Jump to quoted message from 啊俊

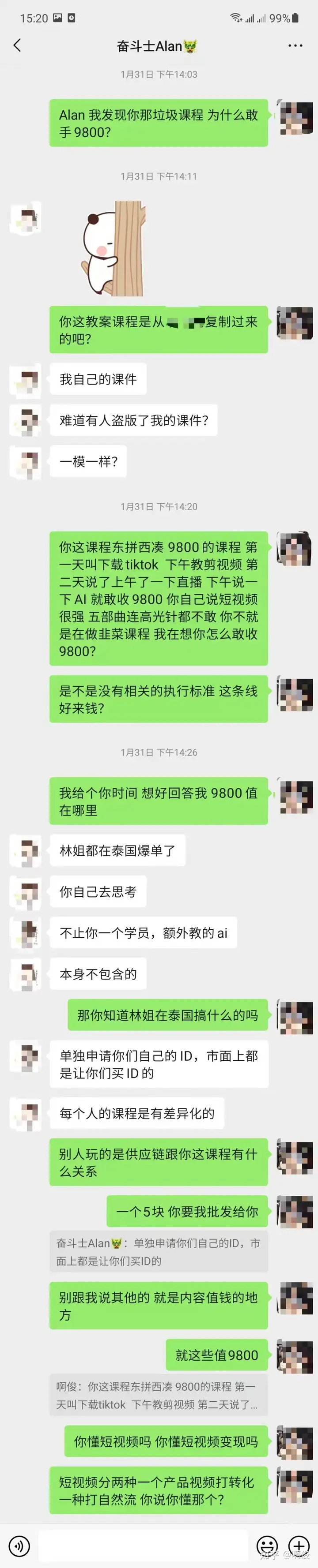coord(159,1395)
